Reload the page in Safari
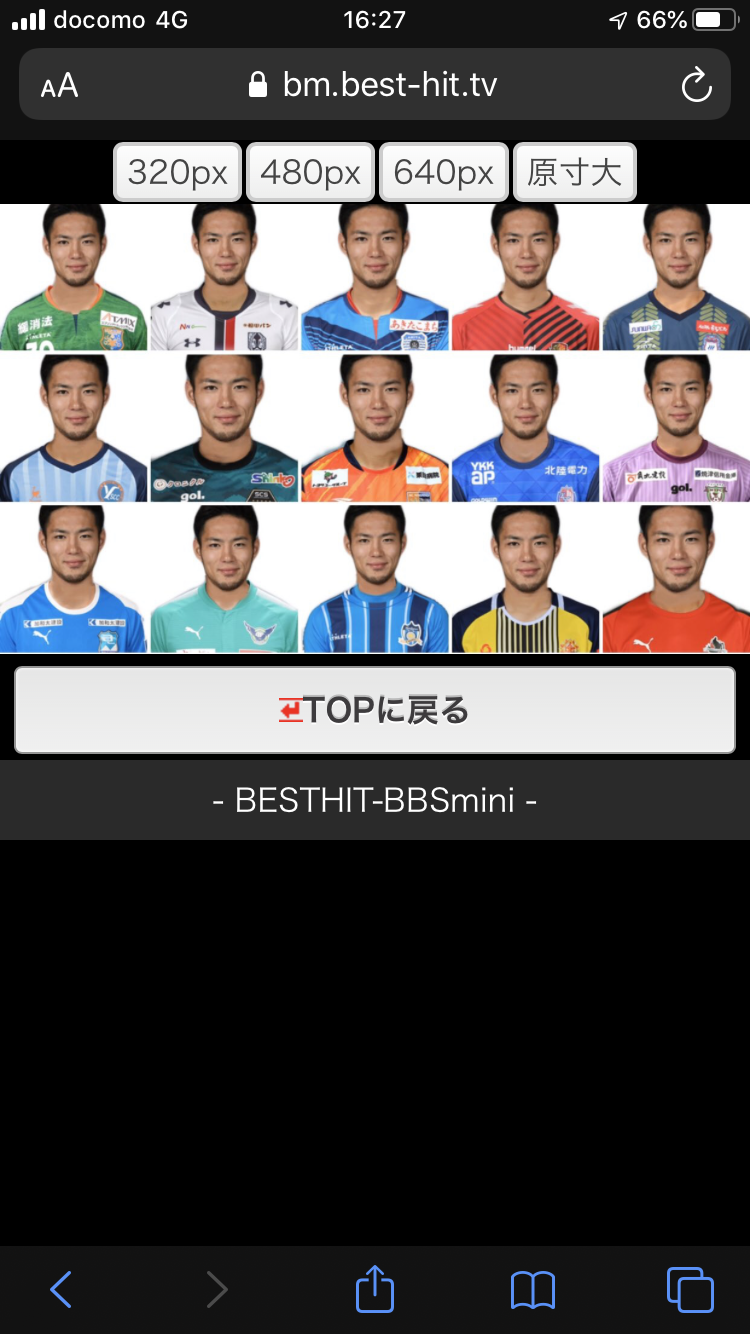 pos(696,85)
